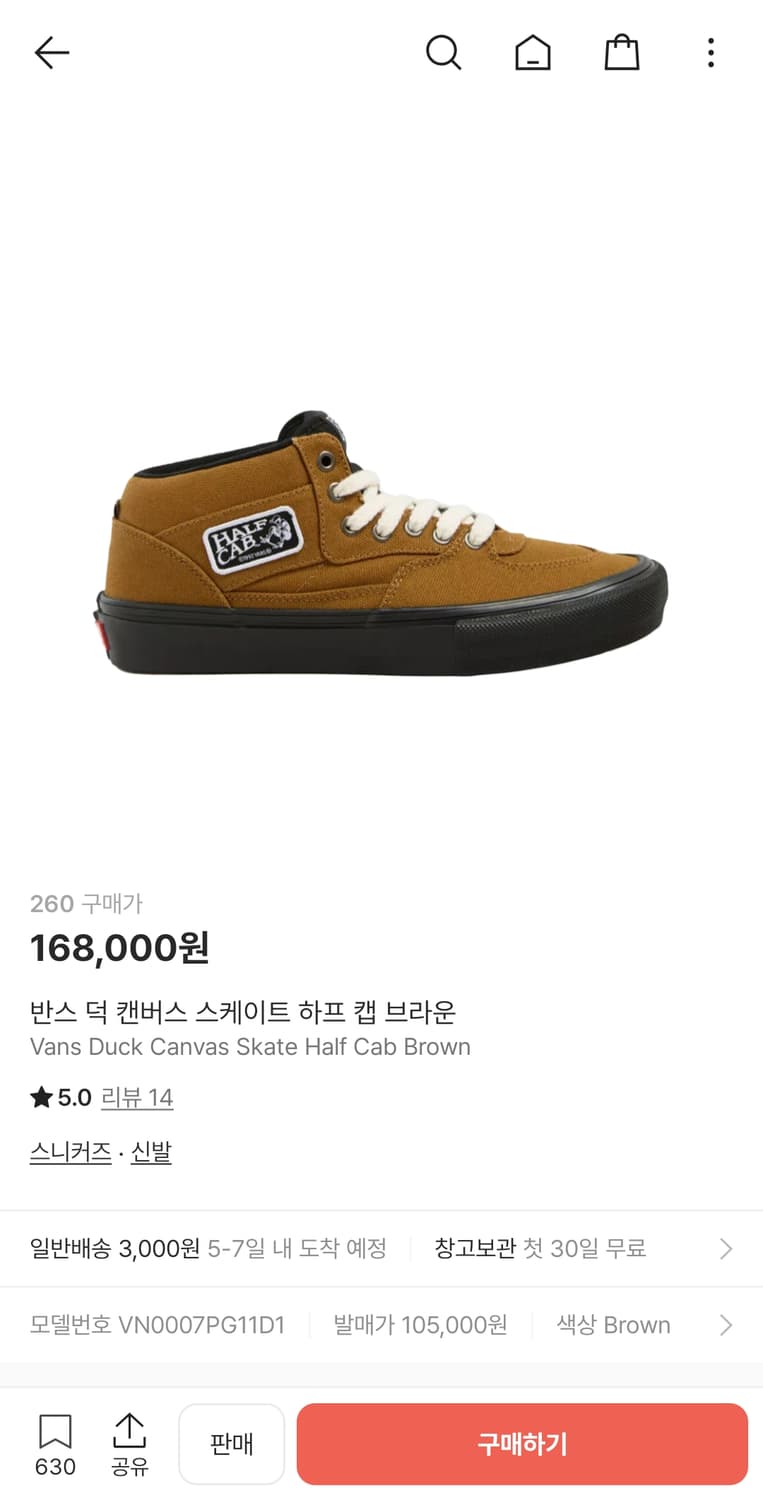Open the 스니커즈 category link
Viewport: 763px width, 1500px height.
coord(70,1151)
